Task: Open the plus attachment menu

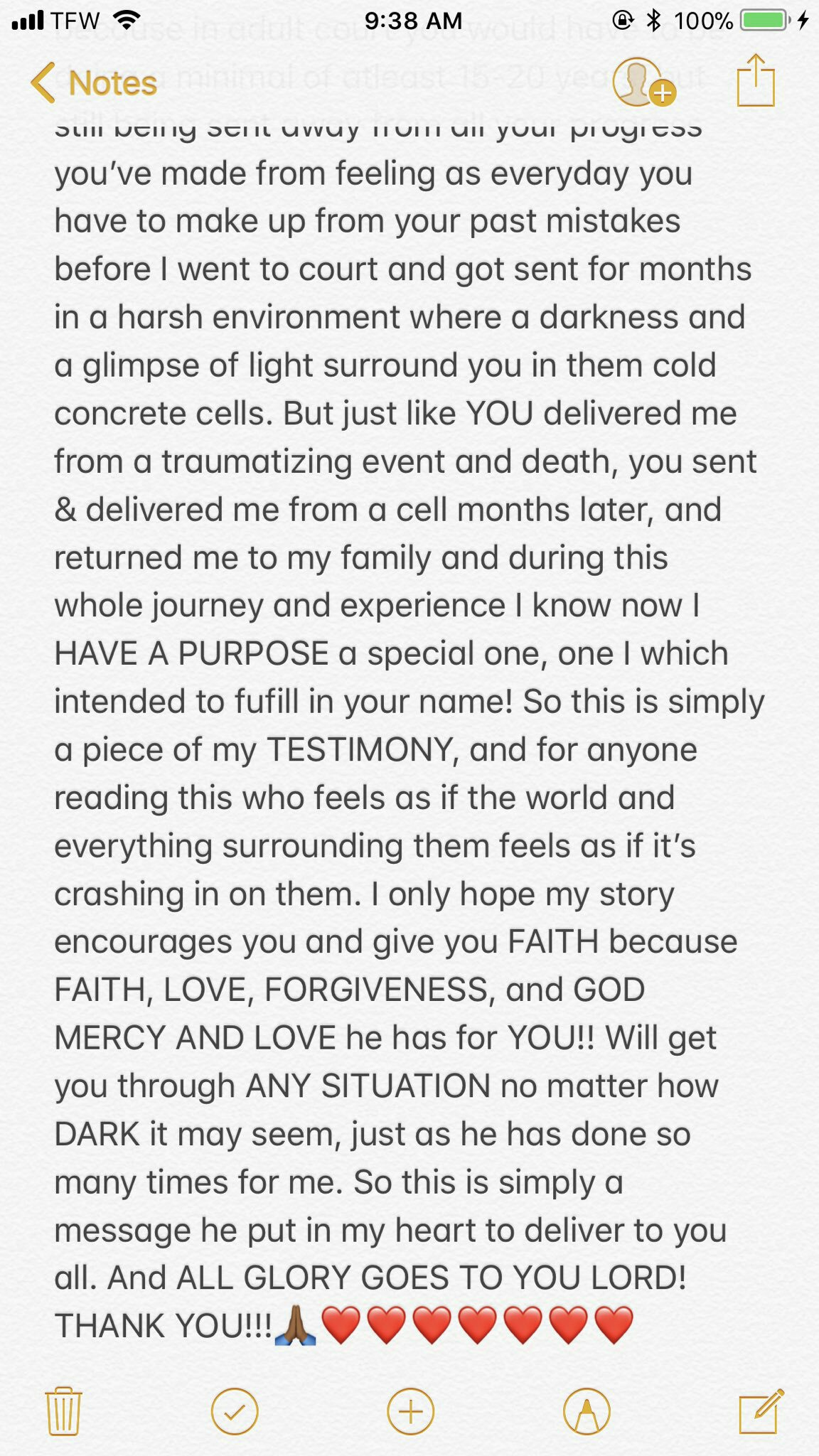Action: [410, 1410]
